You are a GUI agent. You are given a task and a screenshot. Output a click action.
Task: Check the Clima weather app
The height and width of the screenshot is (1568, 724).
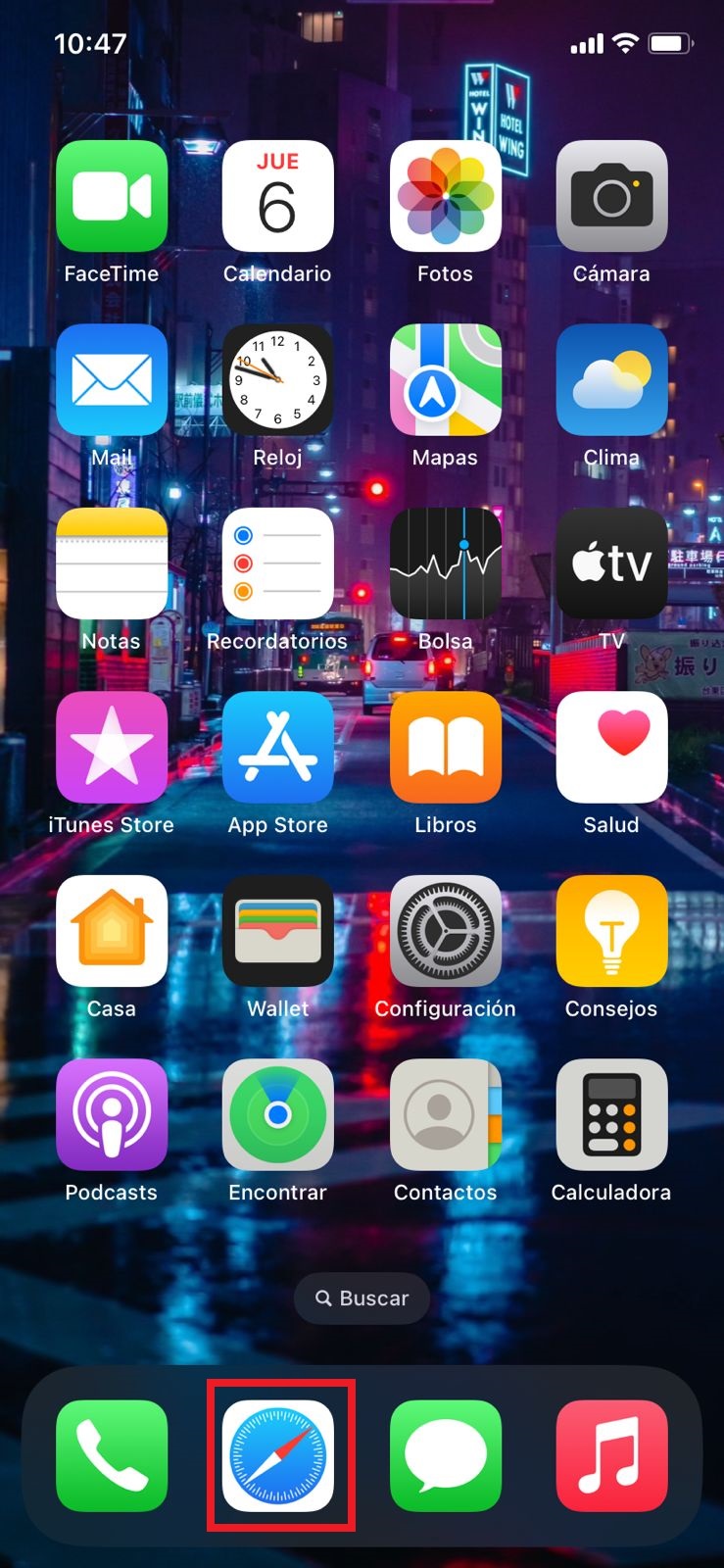[x=611, y=380]
